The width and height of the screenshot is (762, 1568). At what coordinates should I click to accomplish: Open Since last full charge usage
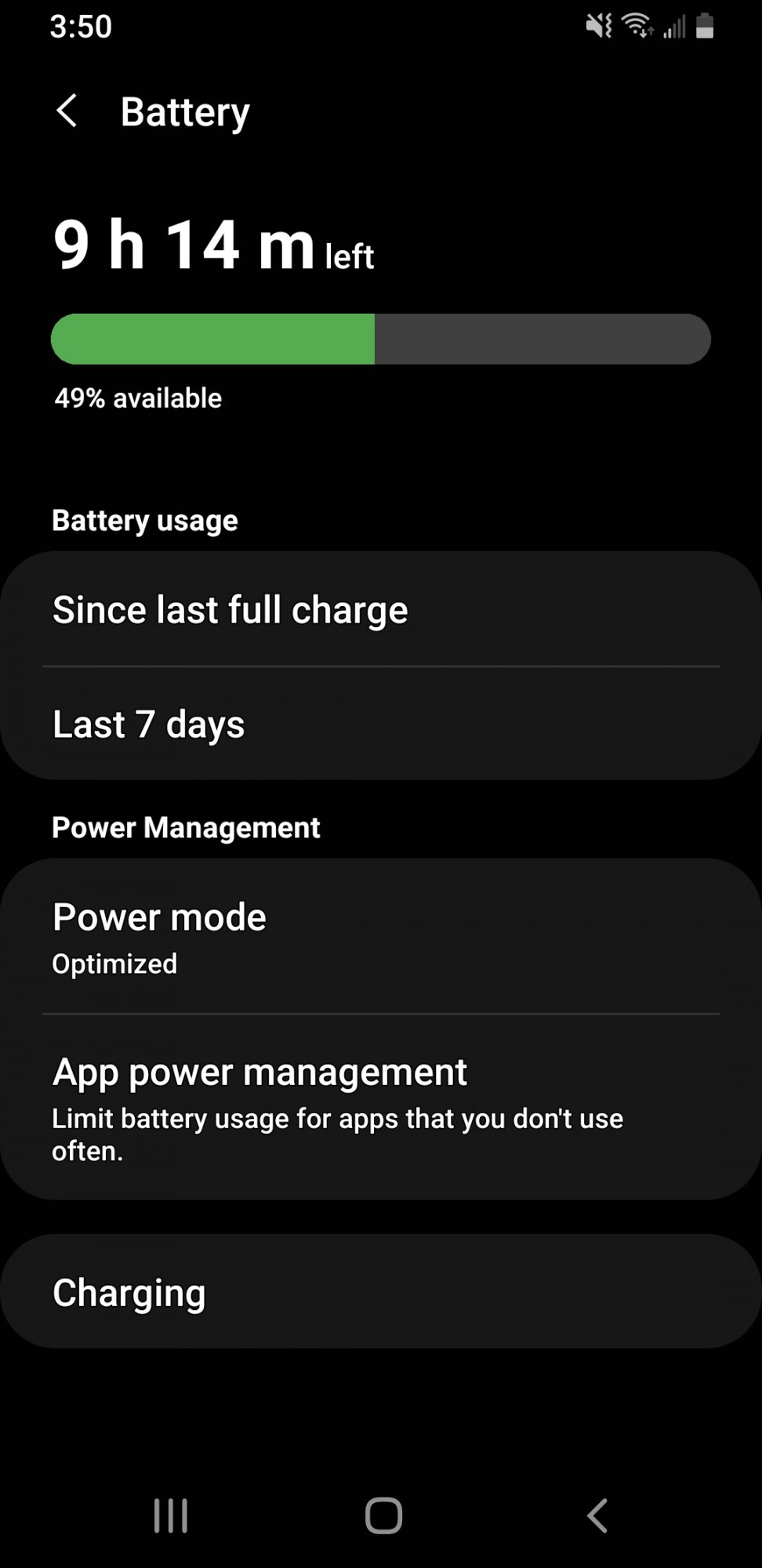click(381, 610)
